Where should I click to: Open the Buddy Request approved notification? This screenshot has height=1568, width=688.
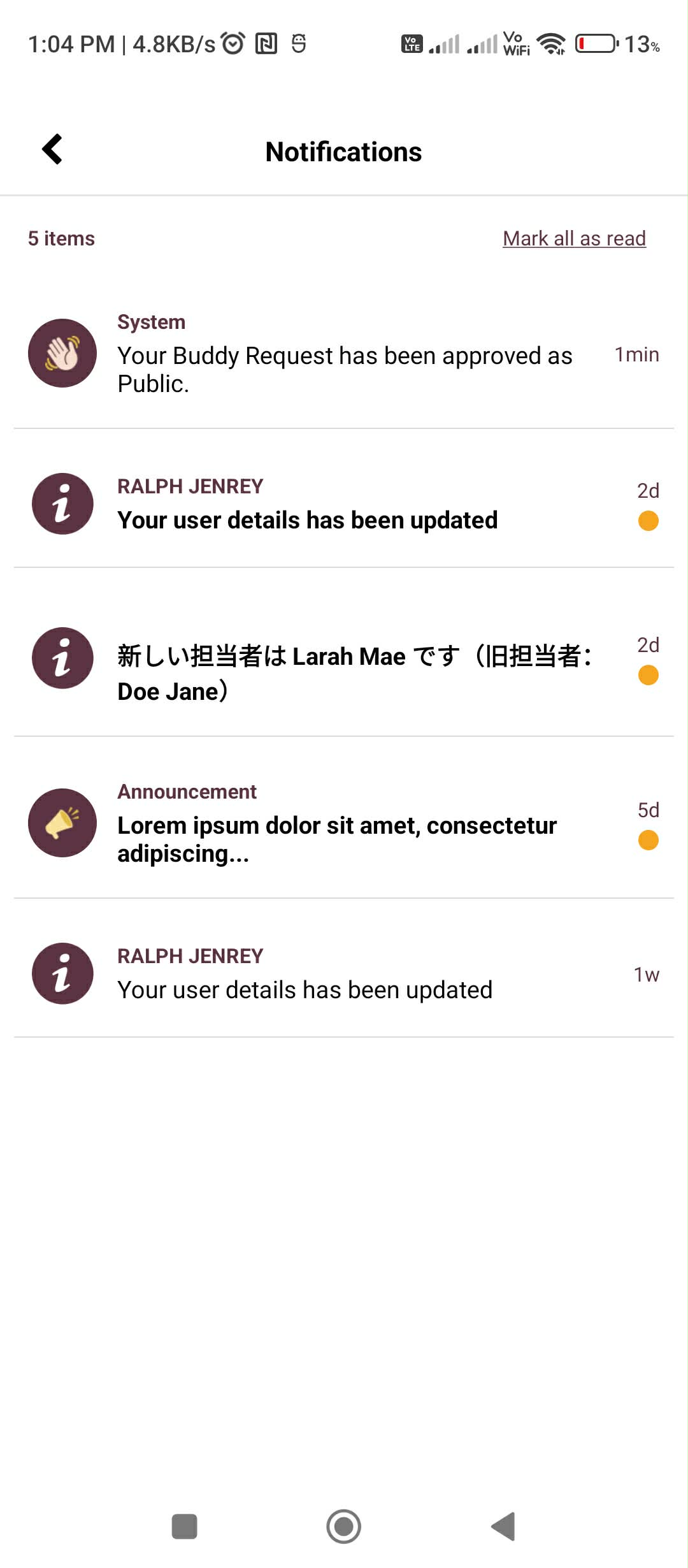(x=344, y=354)
